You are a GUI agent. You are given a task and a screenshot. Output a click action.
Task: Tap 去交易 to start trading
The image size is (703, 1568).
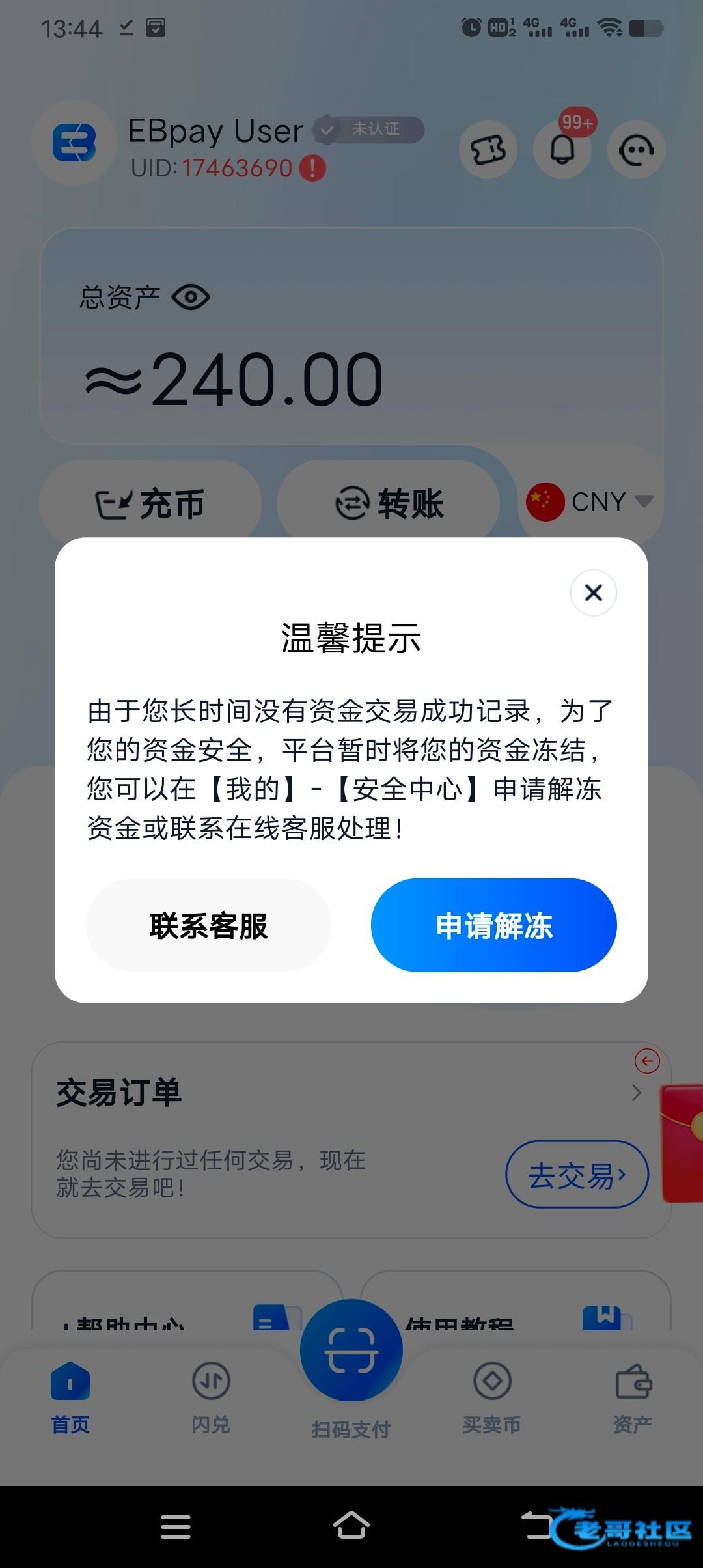(x=577, y=1174)
